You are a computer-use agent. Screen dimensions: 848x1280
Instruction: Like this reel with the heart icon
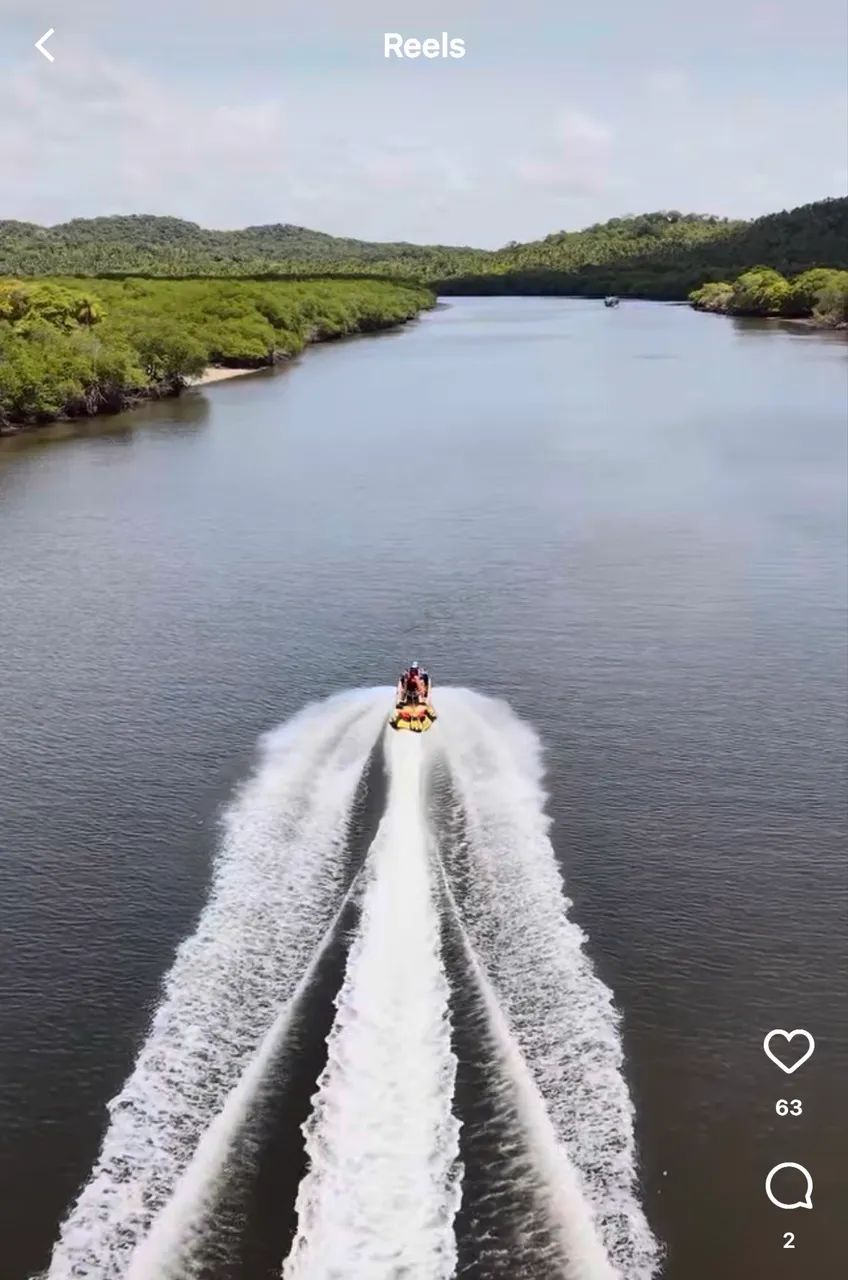788,1051
